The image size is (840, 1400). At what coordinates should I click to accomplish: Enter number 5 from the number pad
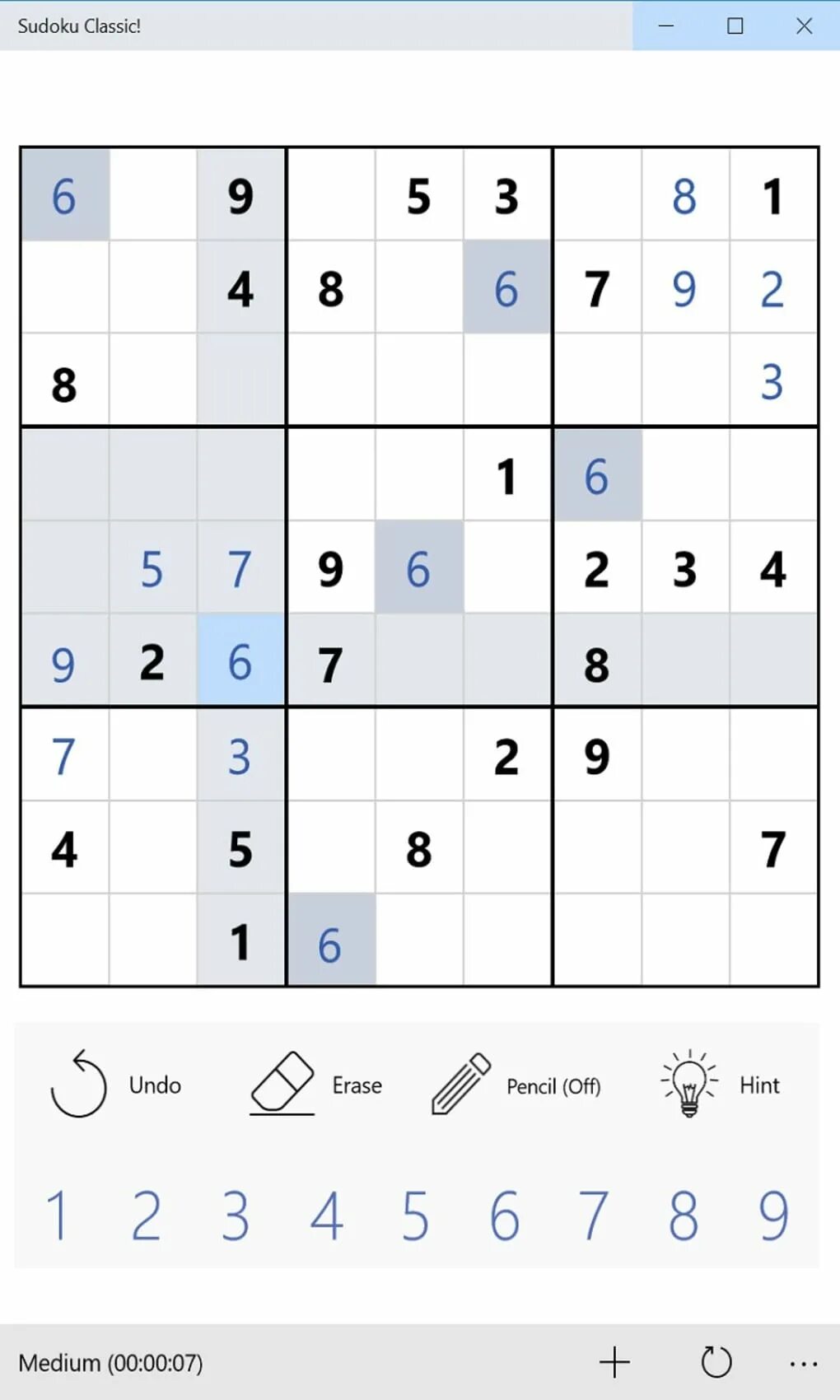click(415, 1216)
